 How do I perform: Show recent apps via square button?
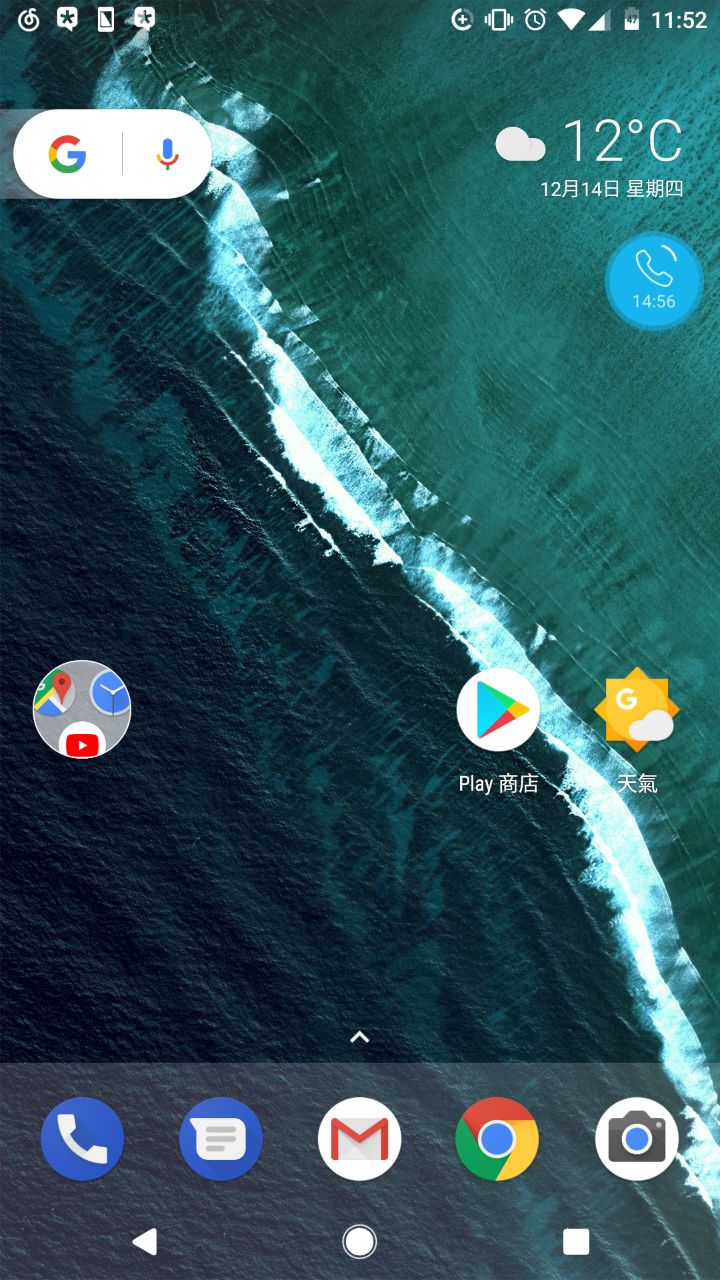click(576, 1242)
